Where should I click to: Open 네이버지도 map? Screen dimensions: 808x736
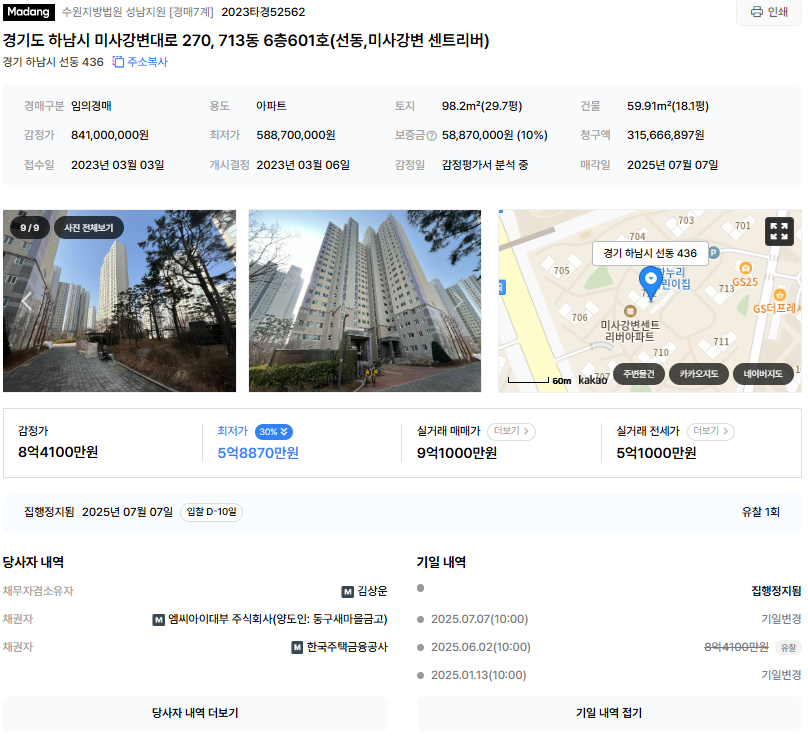coord(764,374)
